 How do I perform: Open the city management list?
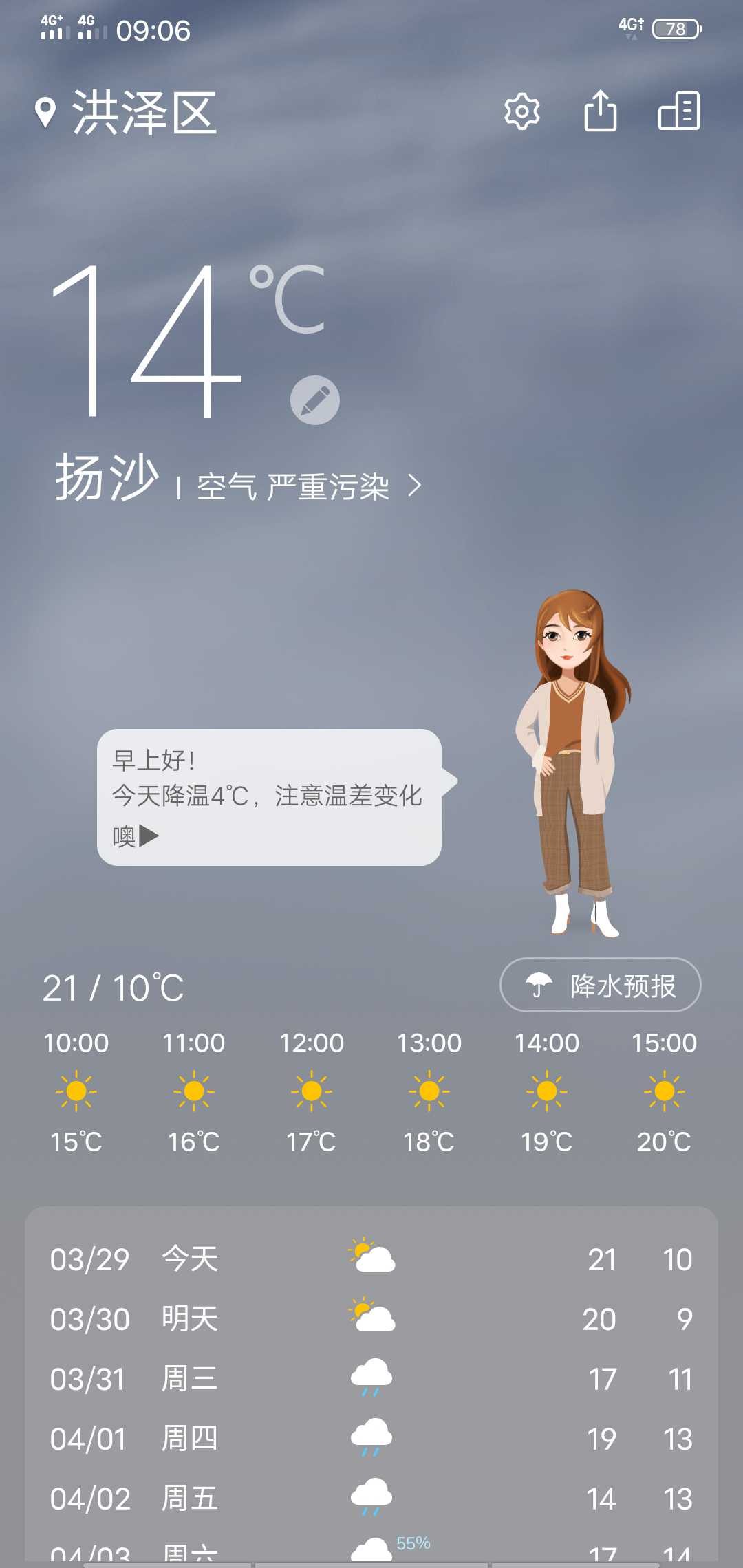tap(679, 111)
